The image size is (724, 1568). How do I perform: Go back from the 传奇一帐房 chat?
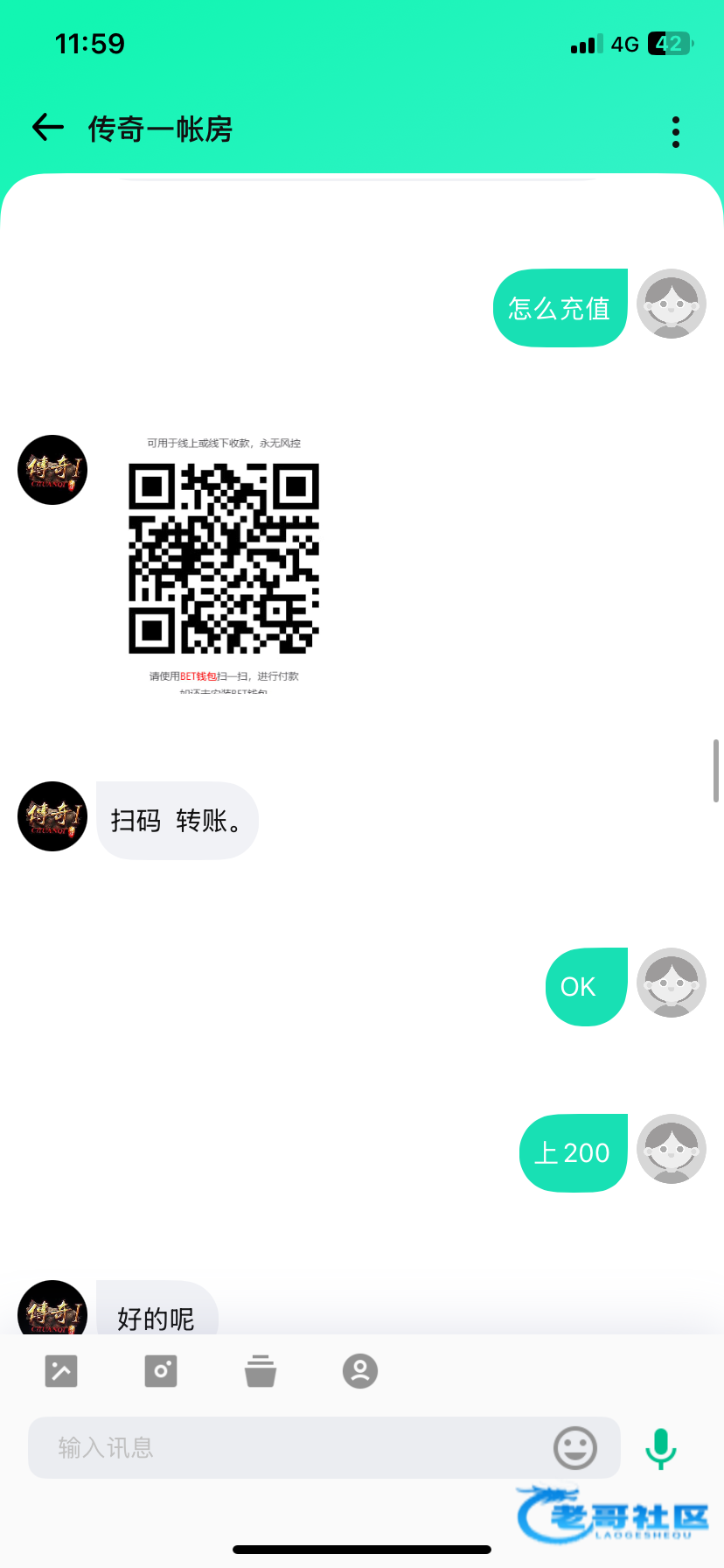pos(48,128)
